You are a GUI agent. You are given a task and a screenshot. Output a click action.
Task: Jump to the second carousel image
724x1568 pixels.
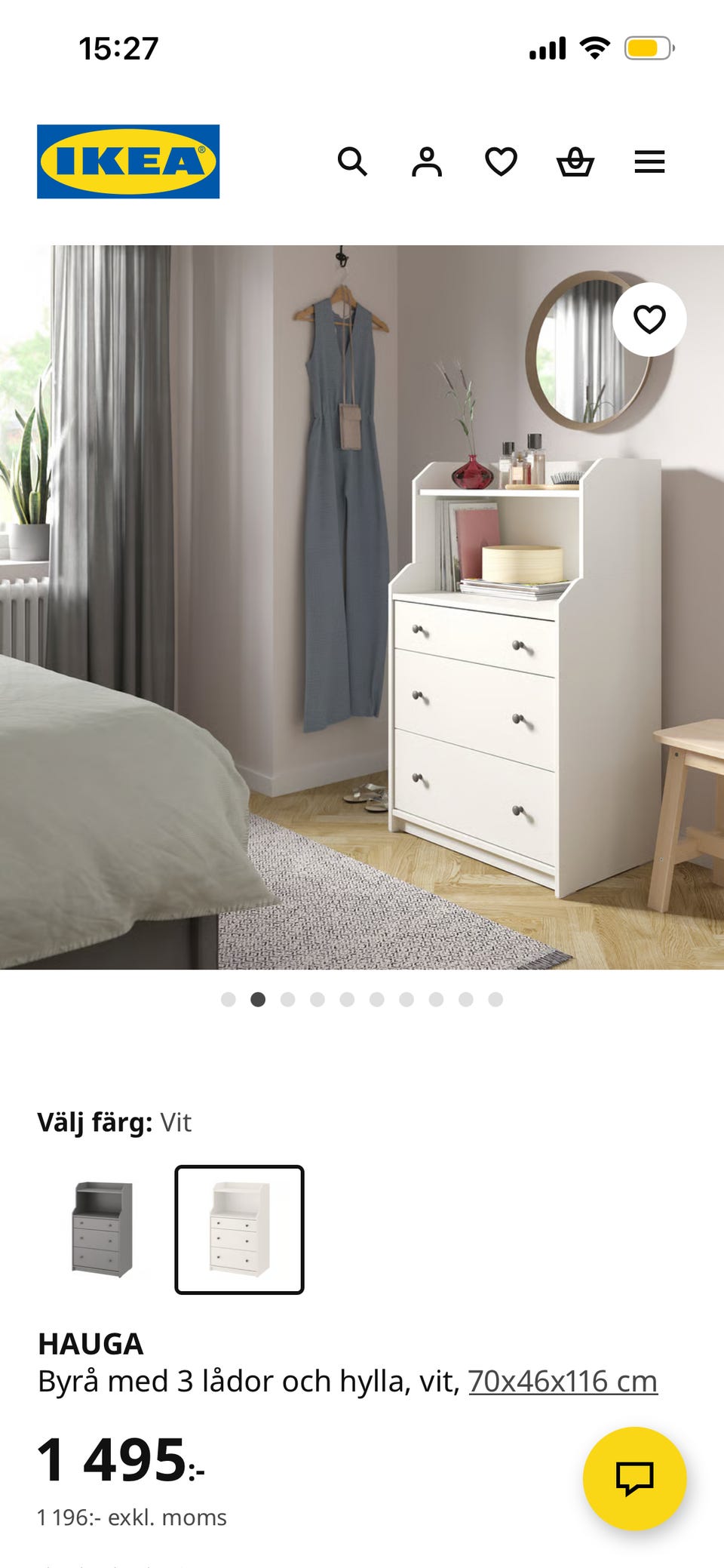pyautogui.click(x=256, y=999)
